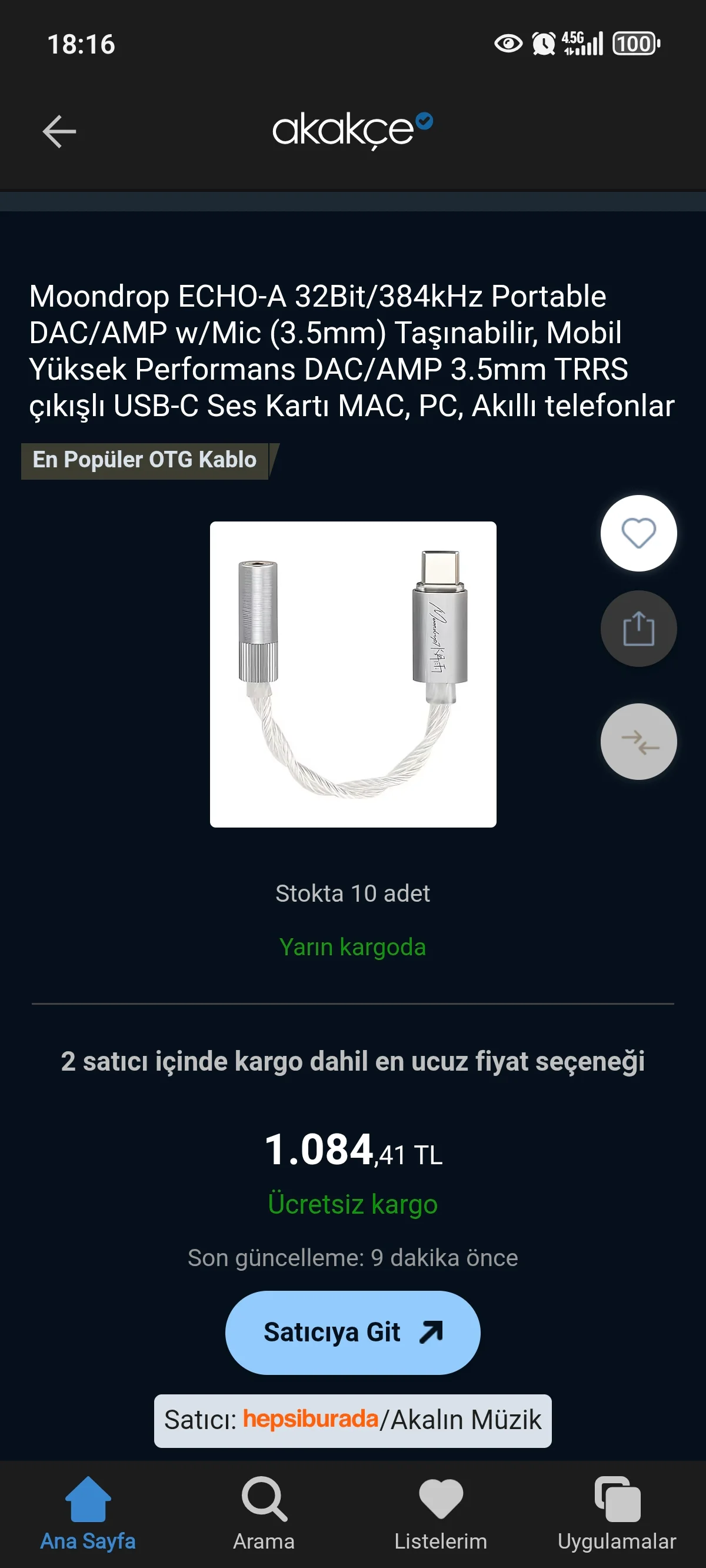This screenshot has height=1568, width=706.
Task: Open the product comparison icon
Action: [x=638, y=742]
